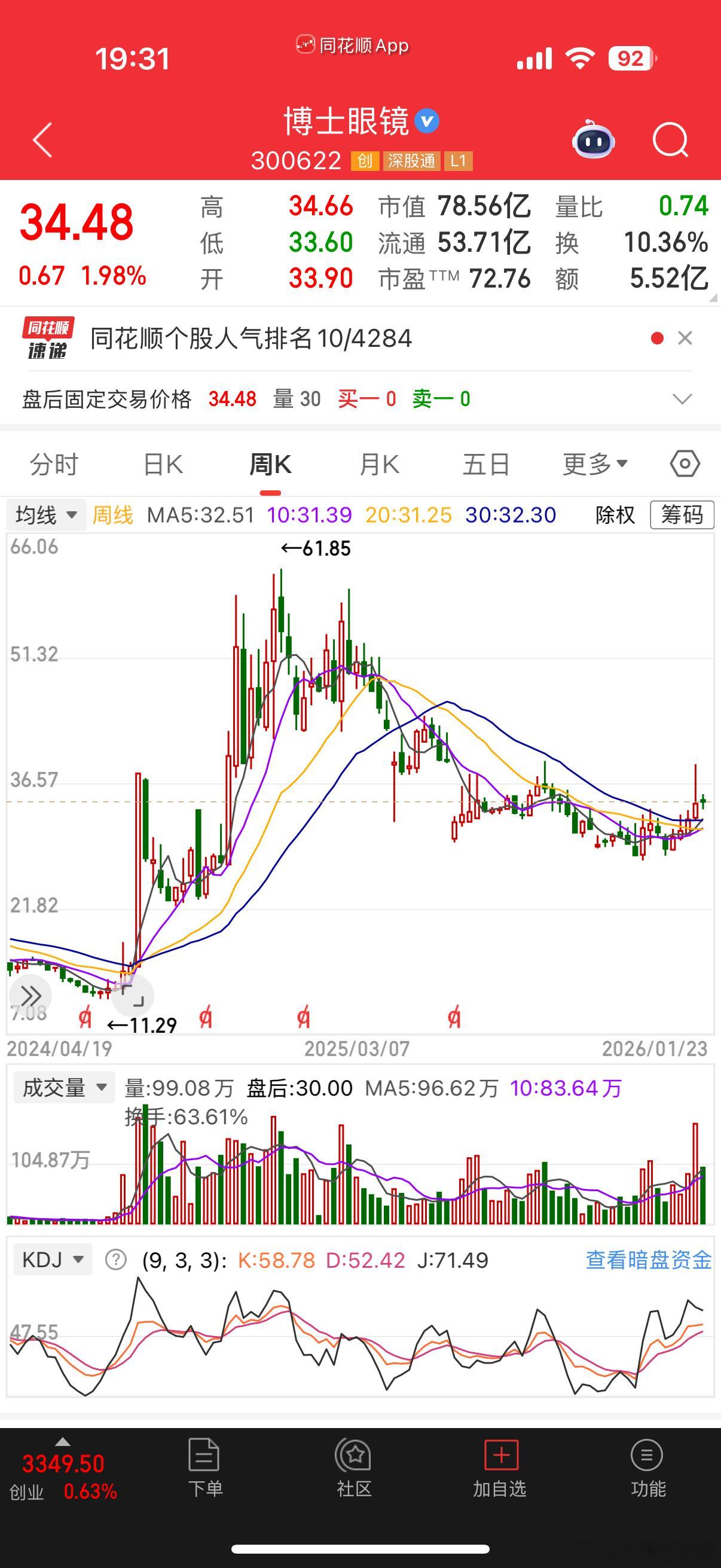The image size is (721, 1568).
Task: Open the chart settings gear icon
Action: tap(684, 463)
